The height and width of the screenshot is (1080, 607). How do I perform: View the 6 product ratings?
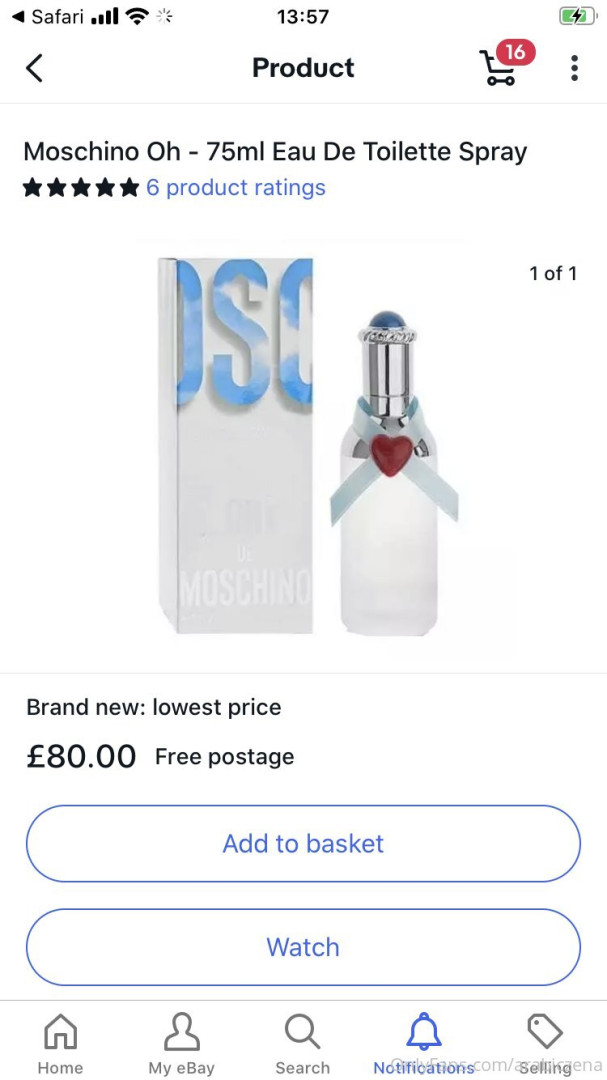click(235, 187)
